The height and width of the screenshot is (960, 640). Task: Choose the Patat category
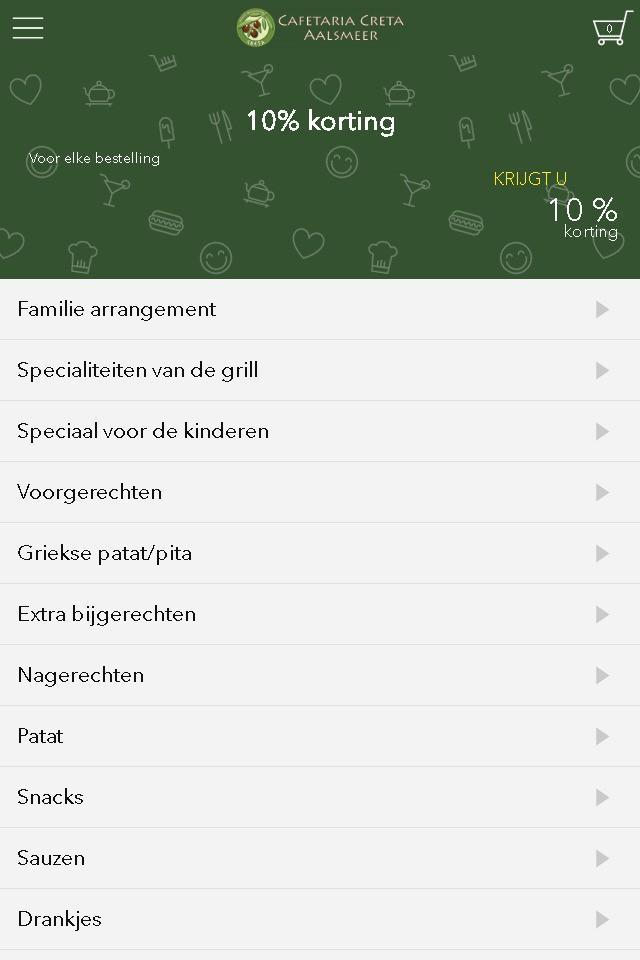click(x=320, y=736)
